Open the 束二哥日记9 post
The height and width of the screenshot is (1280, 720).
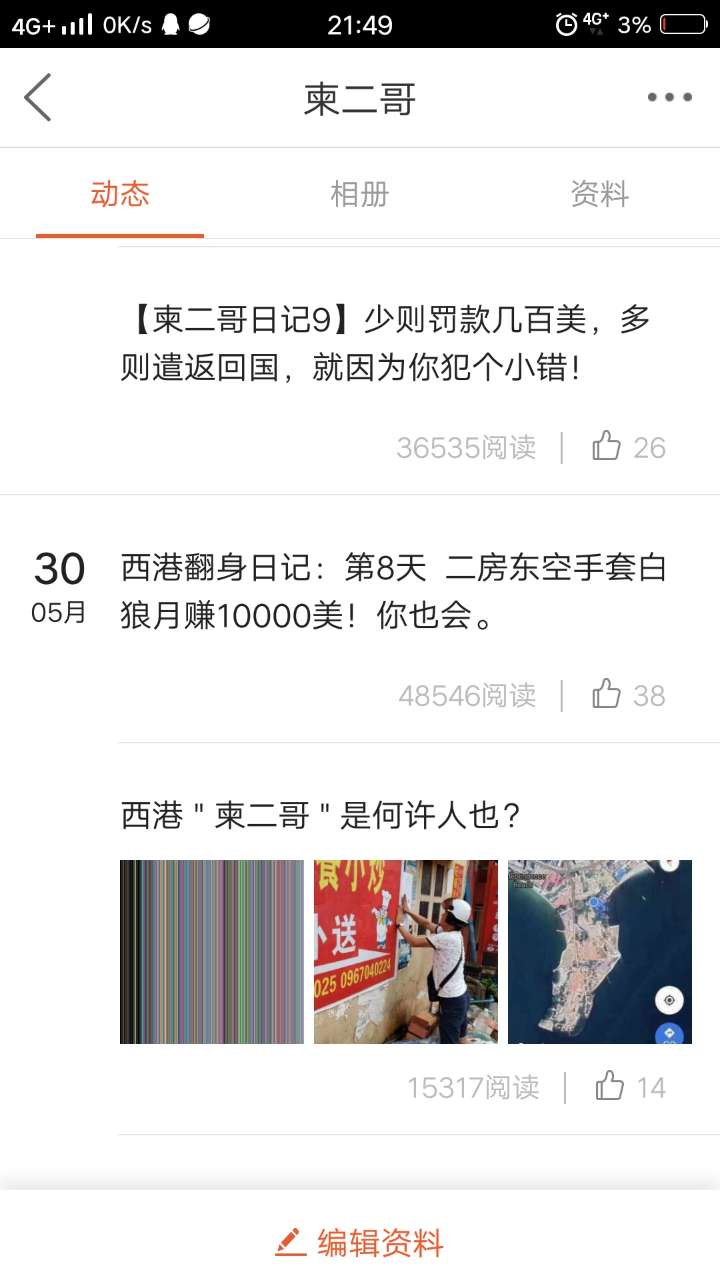click(385, 345)
